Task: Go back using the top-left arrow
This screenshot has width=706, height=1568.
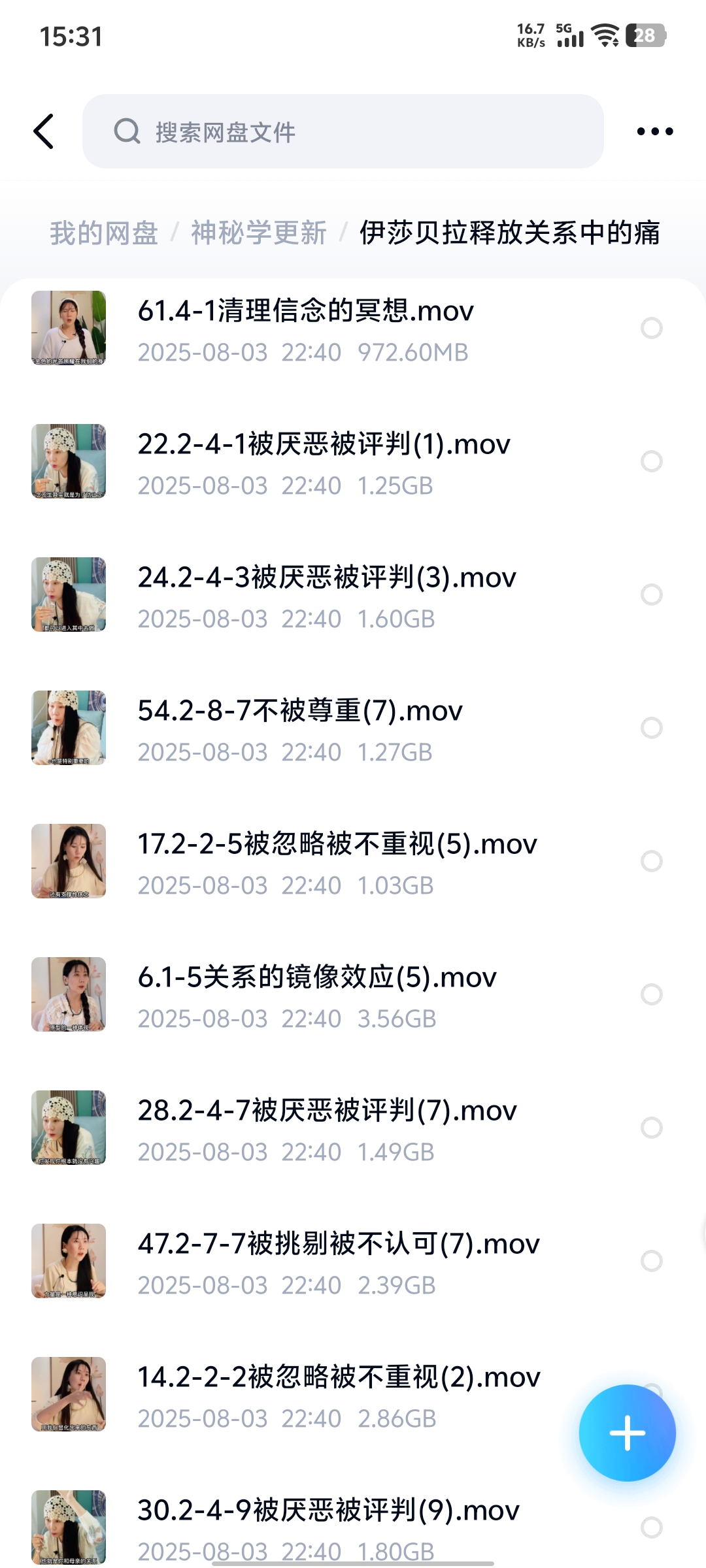Action: [x=44, y=131]
